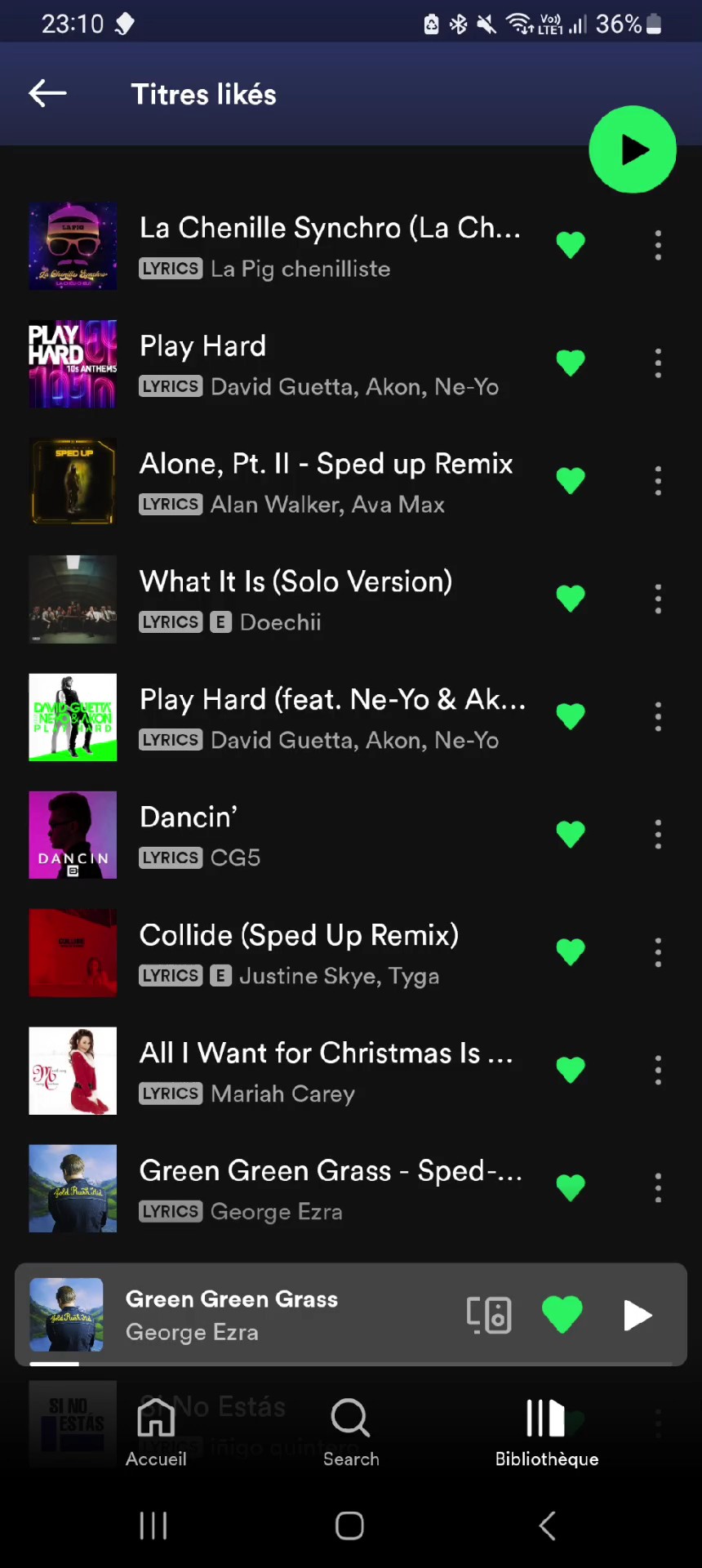Play What It Is (Solo Version) by Doechii
This screenshot has height=1568, width=702.
coord(327,599)
